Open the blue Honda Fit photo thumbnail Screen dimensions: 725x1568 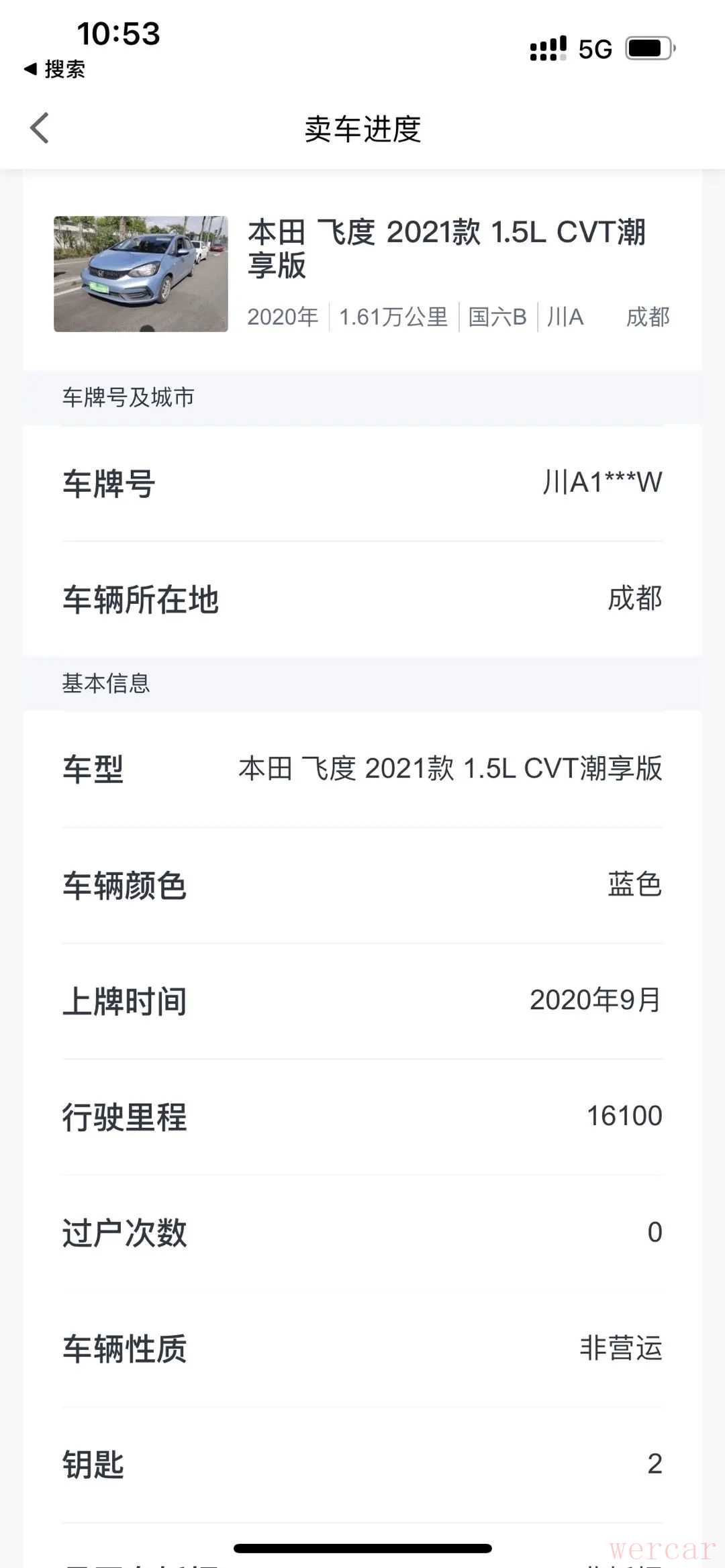(141, 274)
